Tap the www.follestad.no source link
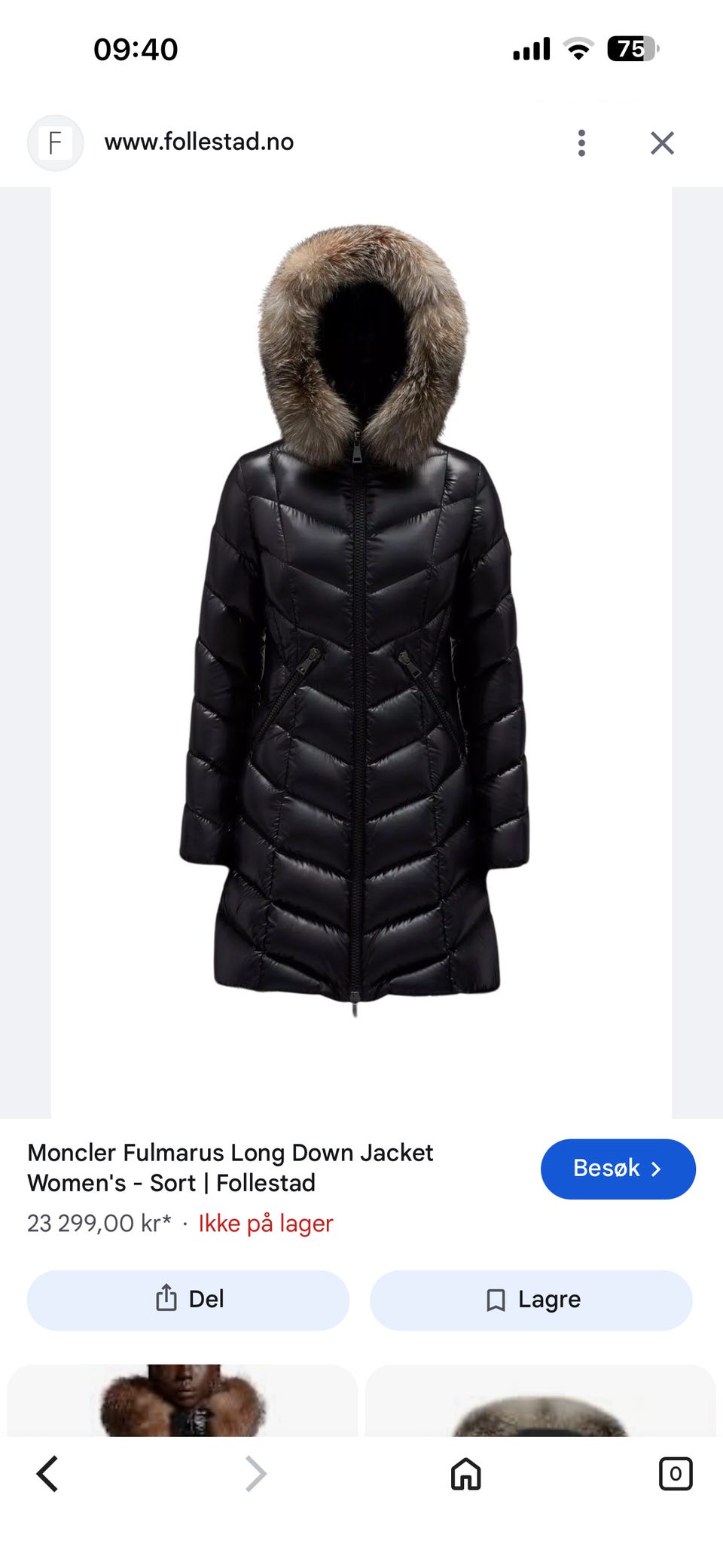Screen dimensions: 723x1568 coord(199,142)
